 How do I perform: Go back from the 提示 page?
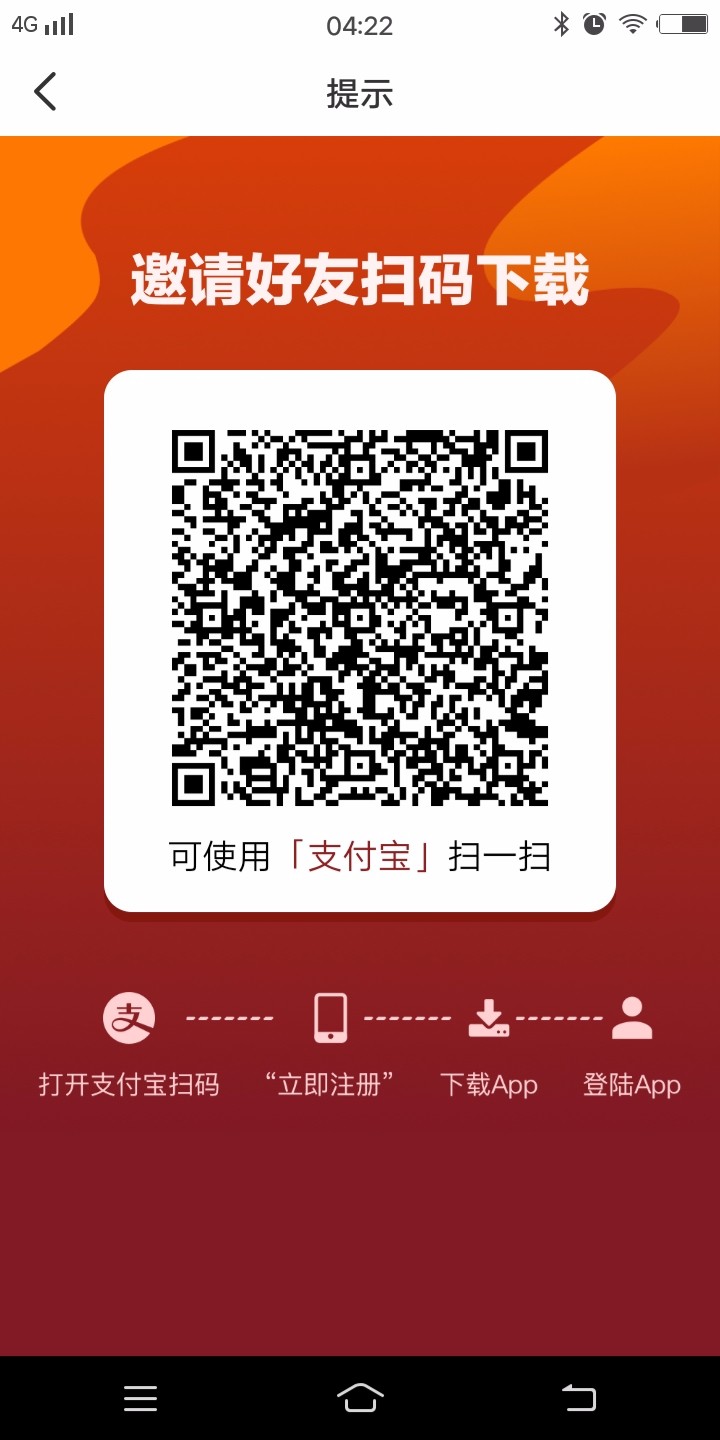click(x=45, y=92)
